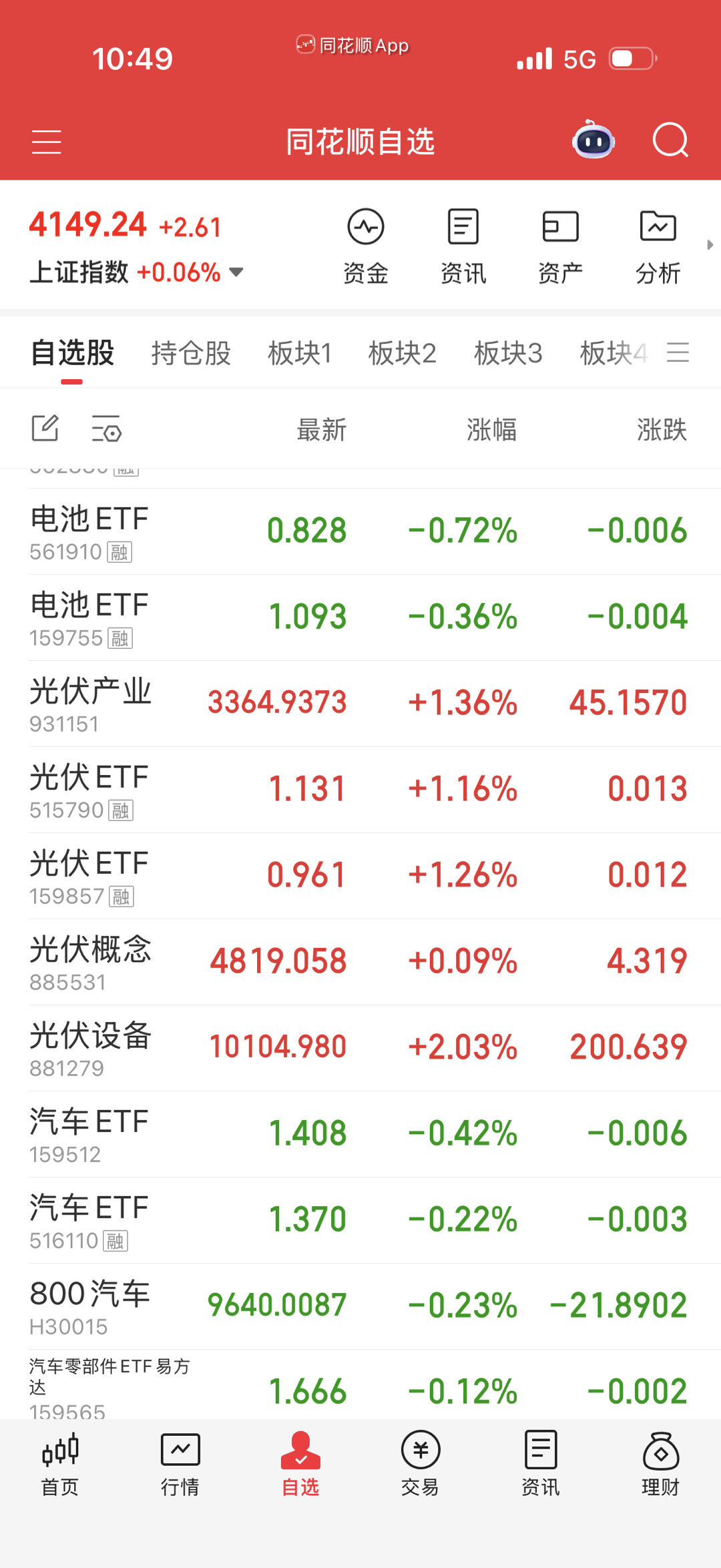Open the group management icon beside 板块4
This screenshot has width=721, height=1568.
click(x=678, y=352)
